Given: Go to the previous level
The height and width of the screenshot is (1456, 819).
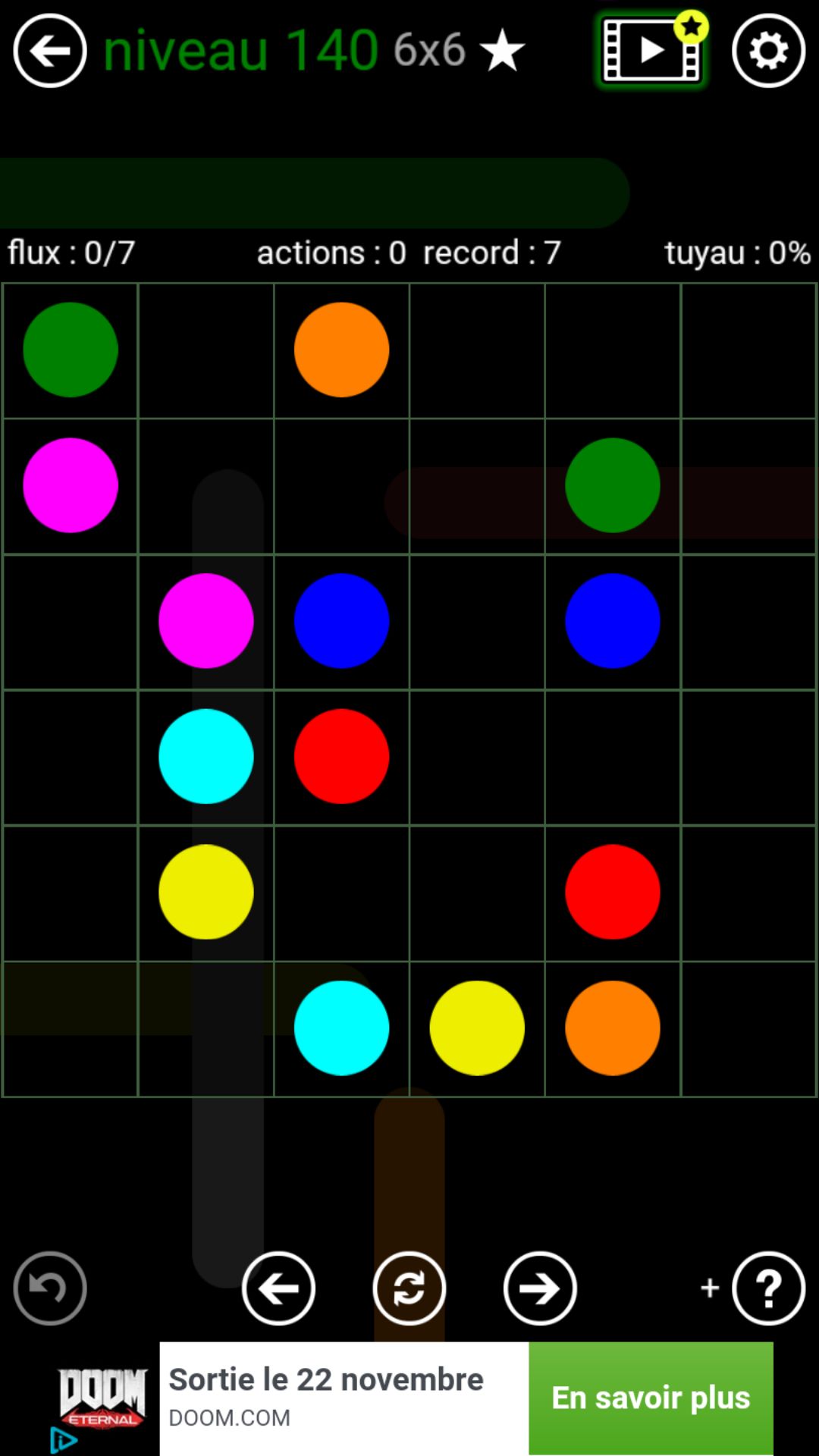Looking at the screenshot, I should pyautogui.click(x=278, y=1288).
